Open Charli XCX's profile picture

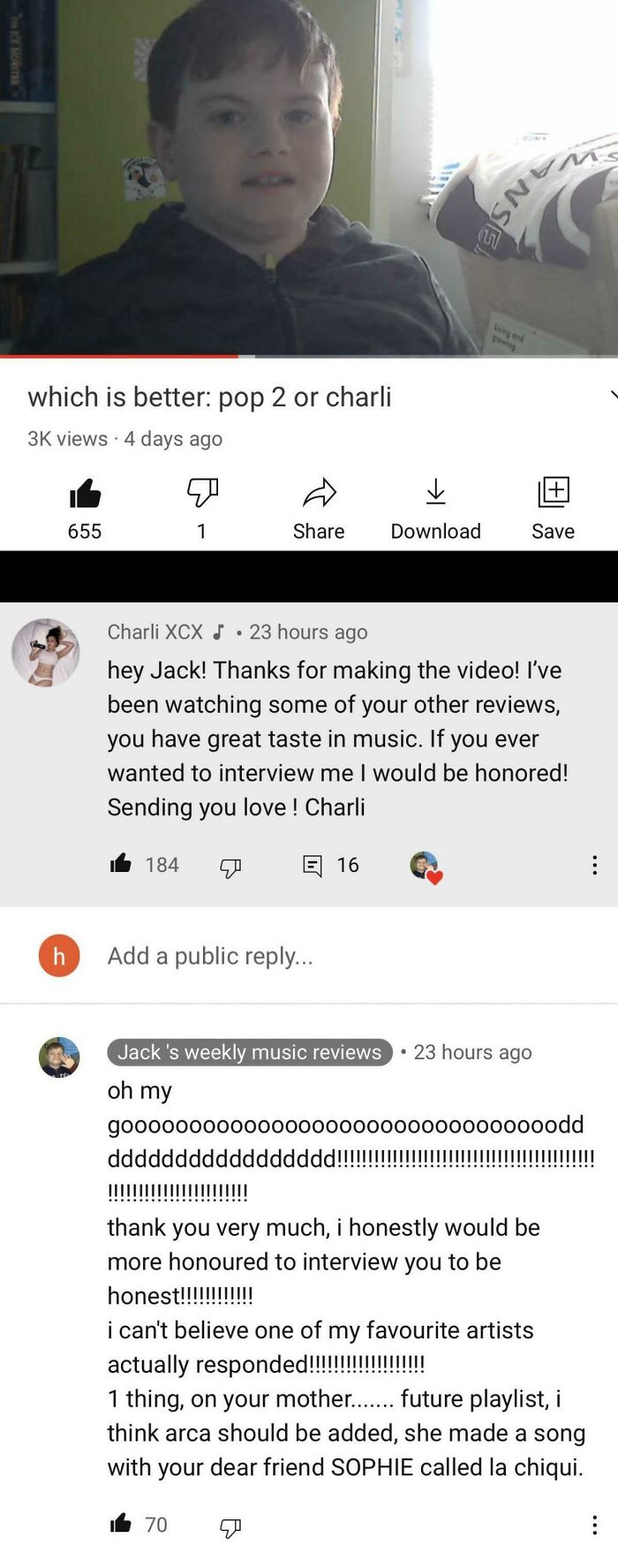pyautogui.click(x=45, y=652)
